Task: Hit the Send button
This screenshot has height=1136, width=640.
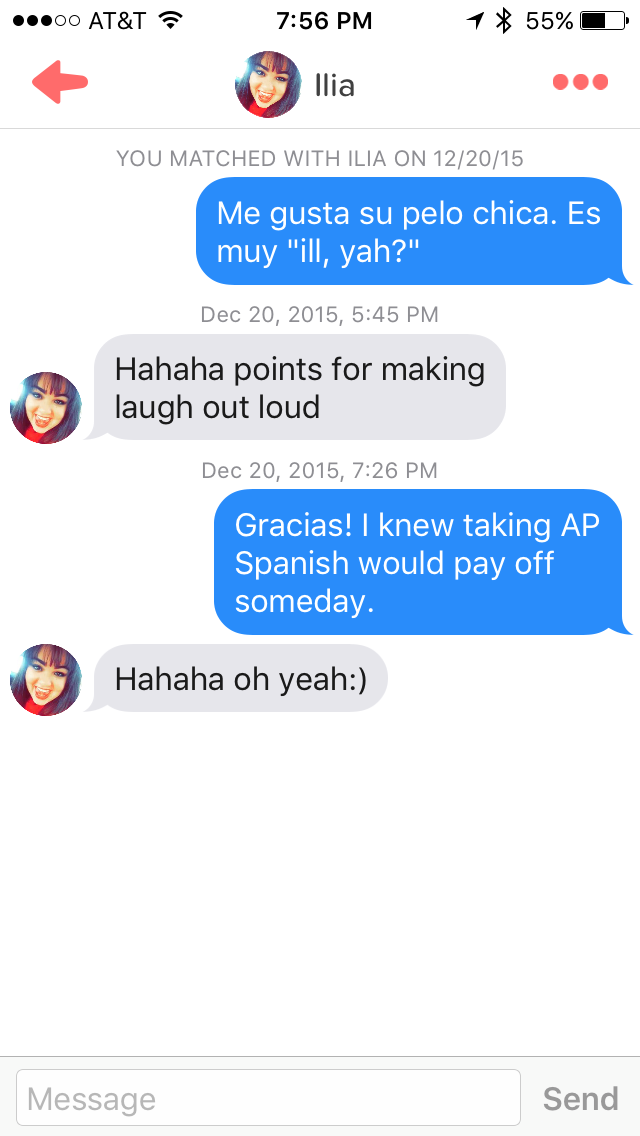Action: 580,1099
